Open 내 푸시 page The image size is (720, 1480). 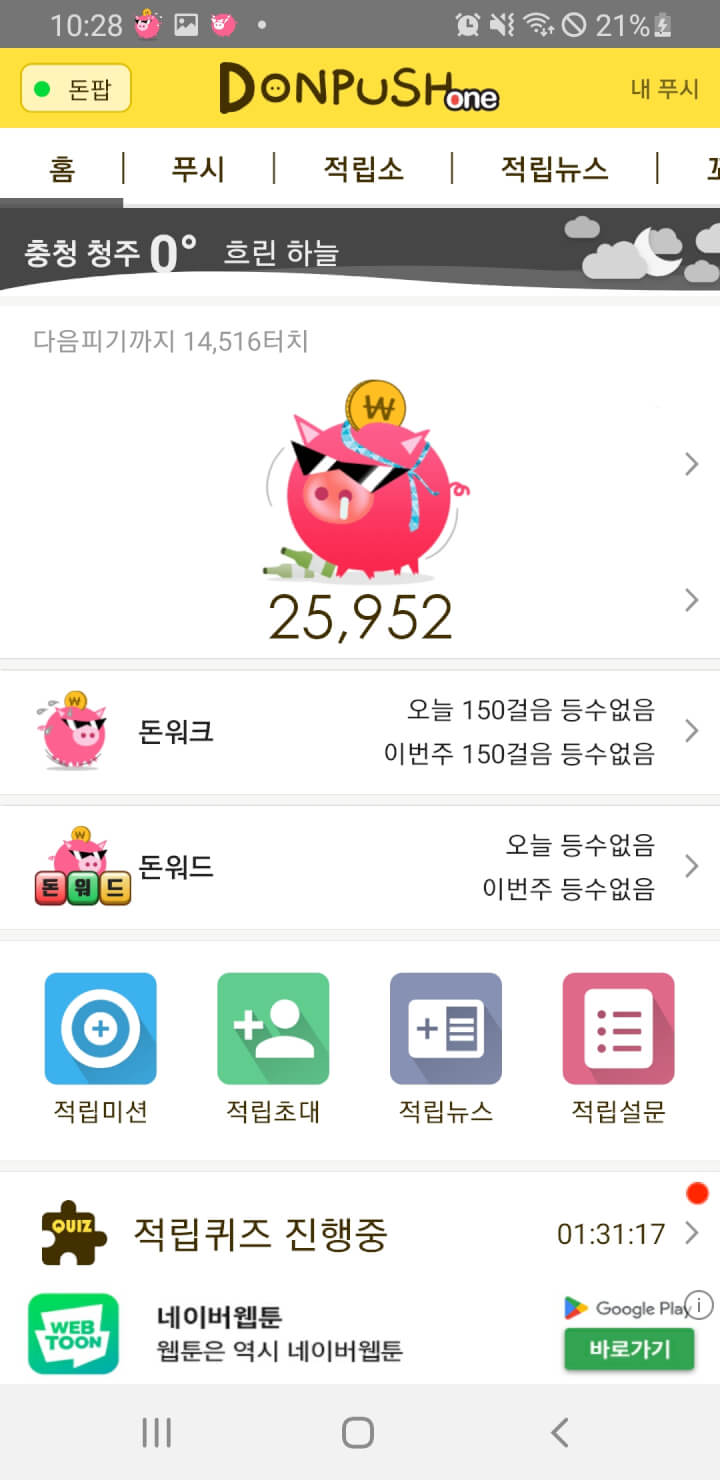(664, 88)
